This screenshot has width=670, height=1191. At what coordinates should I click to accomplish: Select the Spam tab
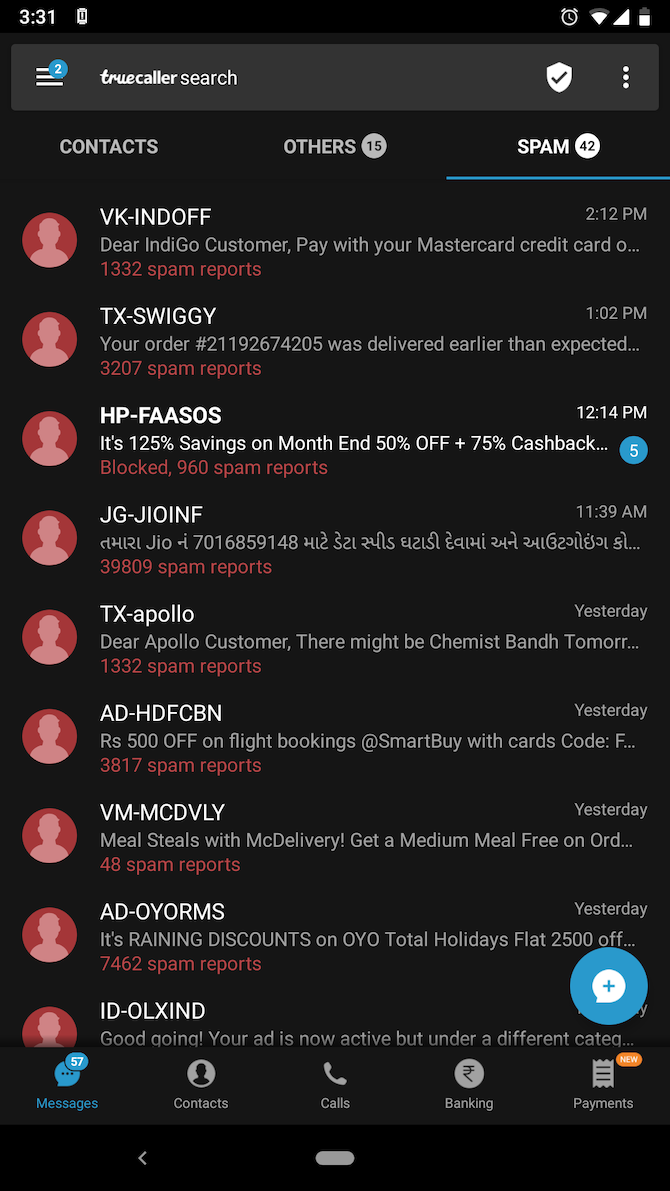[557, 147]
